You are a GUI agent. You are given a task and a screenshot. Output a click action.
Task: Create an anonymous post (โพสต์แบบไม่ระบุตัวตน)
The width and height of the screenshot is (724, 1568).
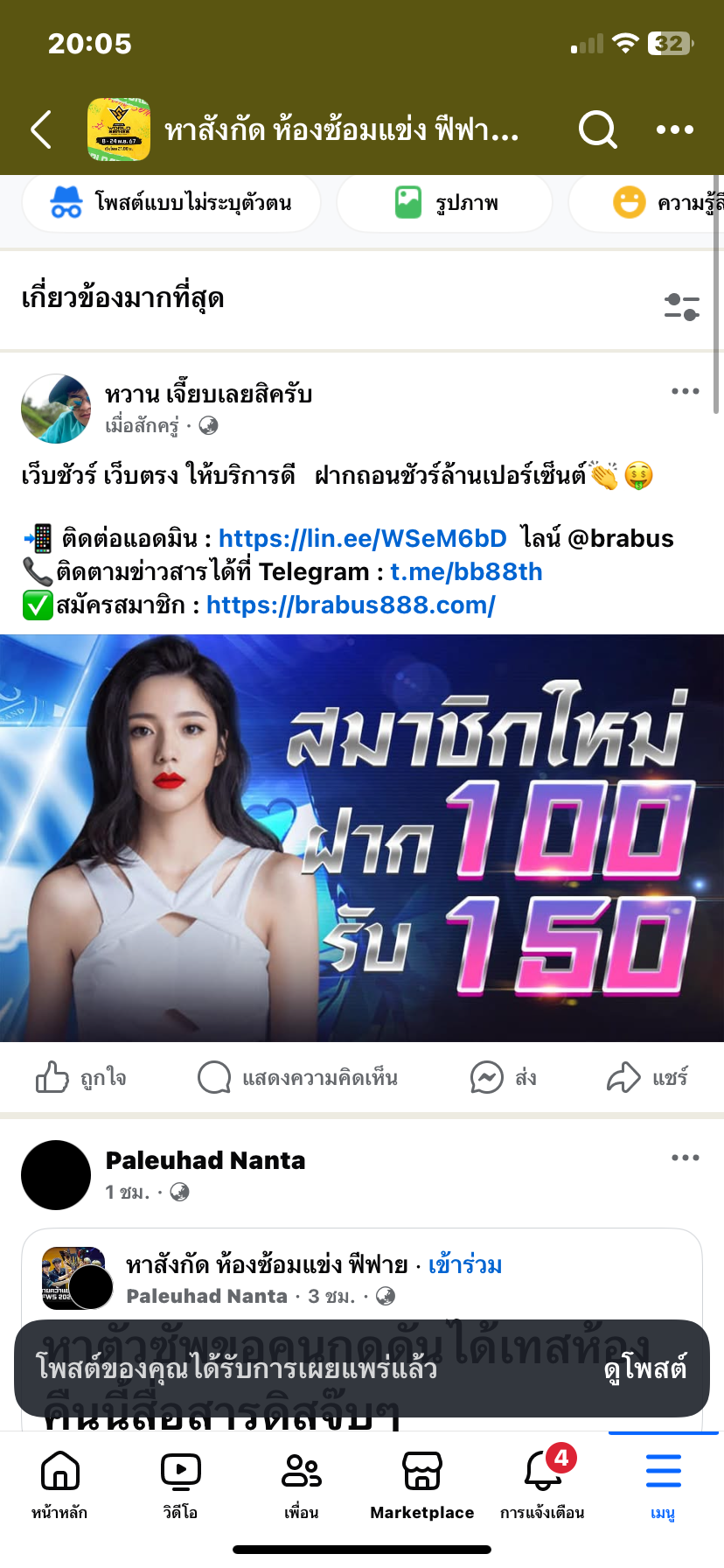171,203
